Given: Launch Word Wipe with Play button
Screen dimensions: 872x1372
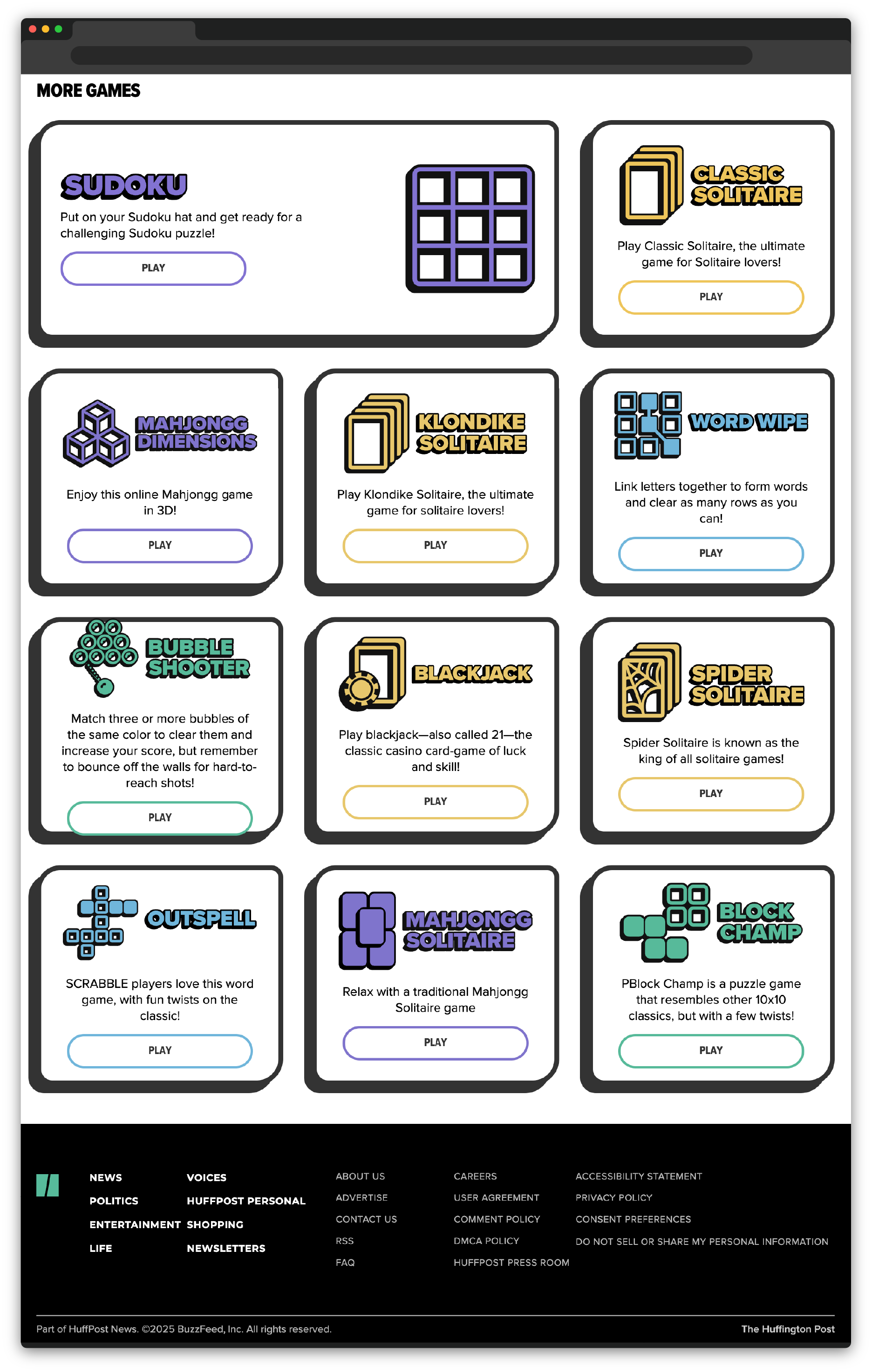Looking at the screenshot, I should coord(710,554).
